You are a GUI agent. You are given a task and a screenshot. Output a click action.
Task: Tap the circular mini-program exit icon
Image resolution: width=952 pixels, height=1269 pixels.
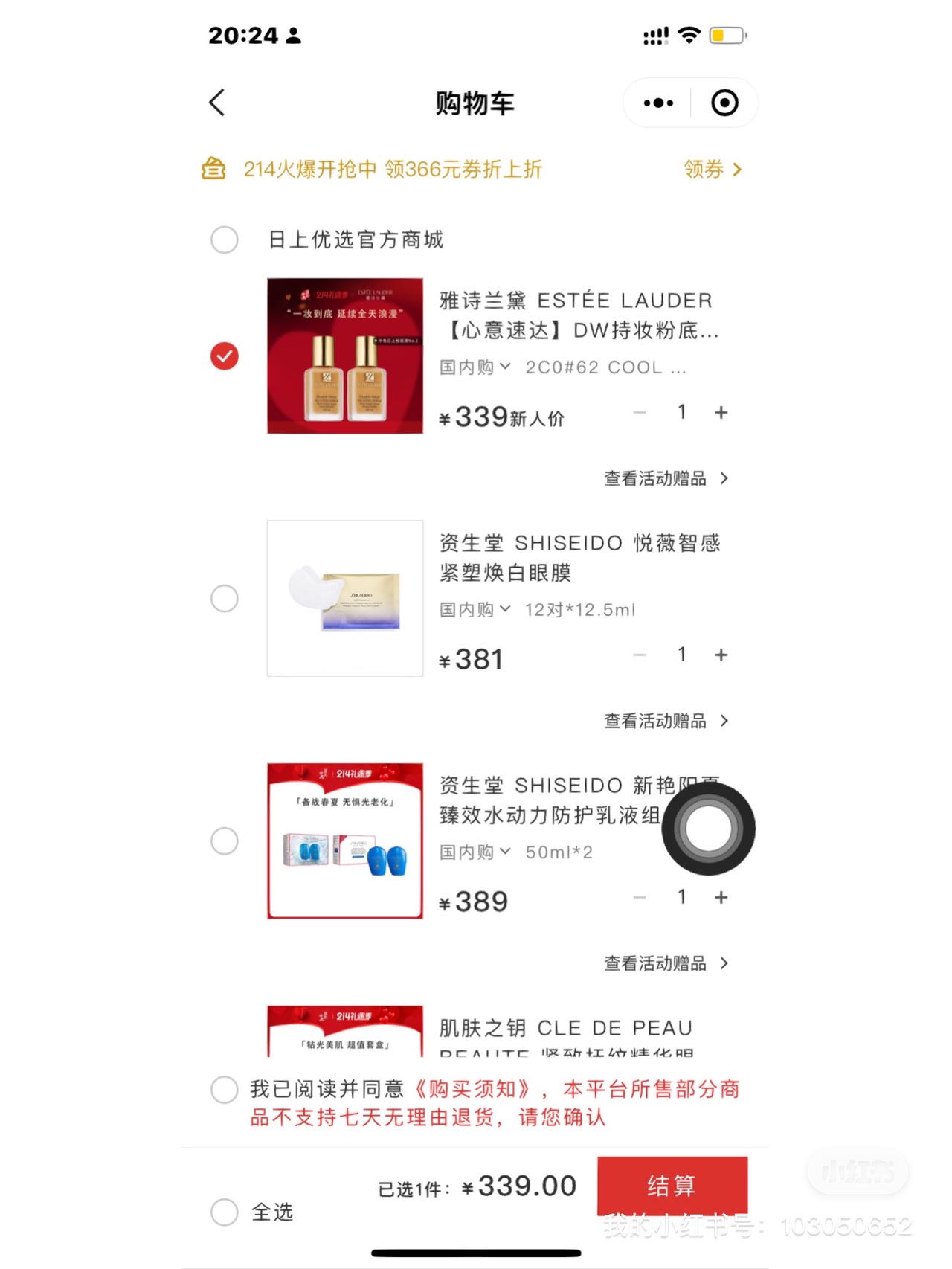(x=724, y=103)
